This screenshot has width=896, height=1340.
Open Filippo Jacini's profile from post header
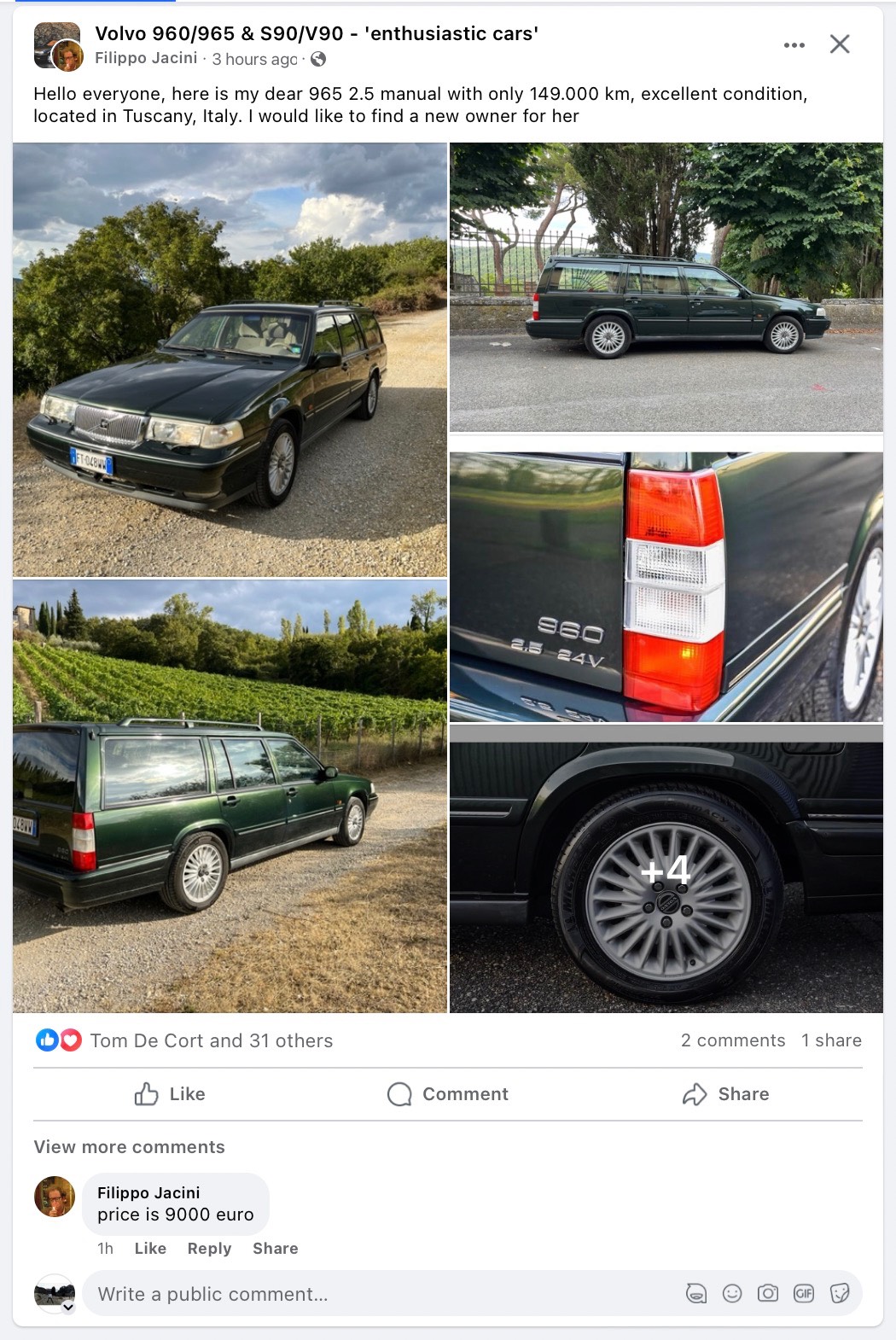tap(146, 58)
